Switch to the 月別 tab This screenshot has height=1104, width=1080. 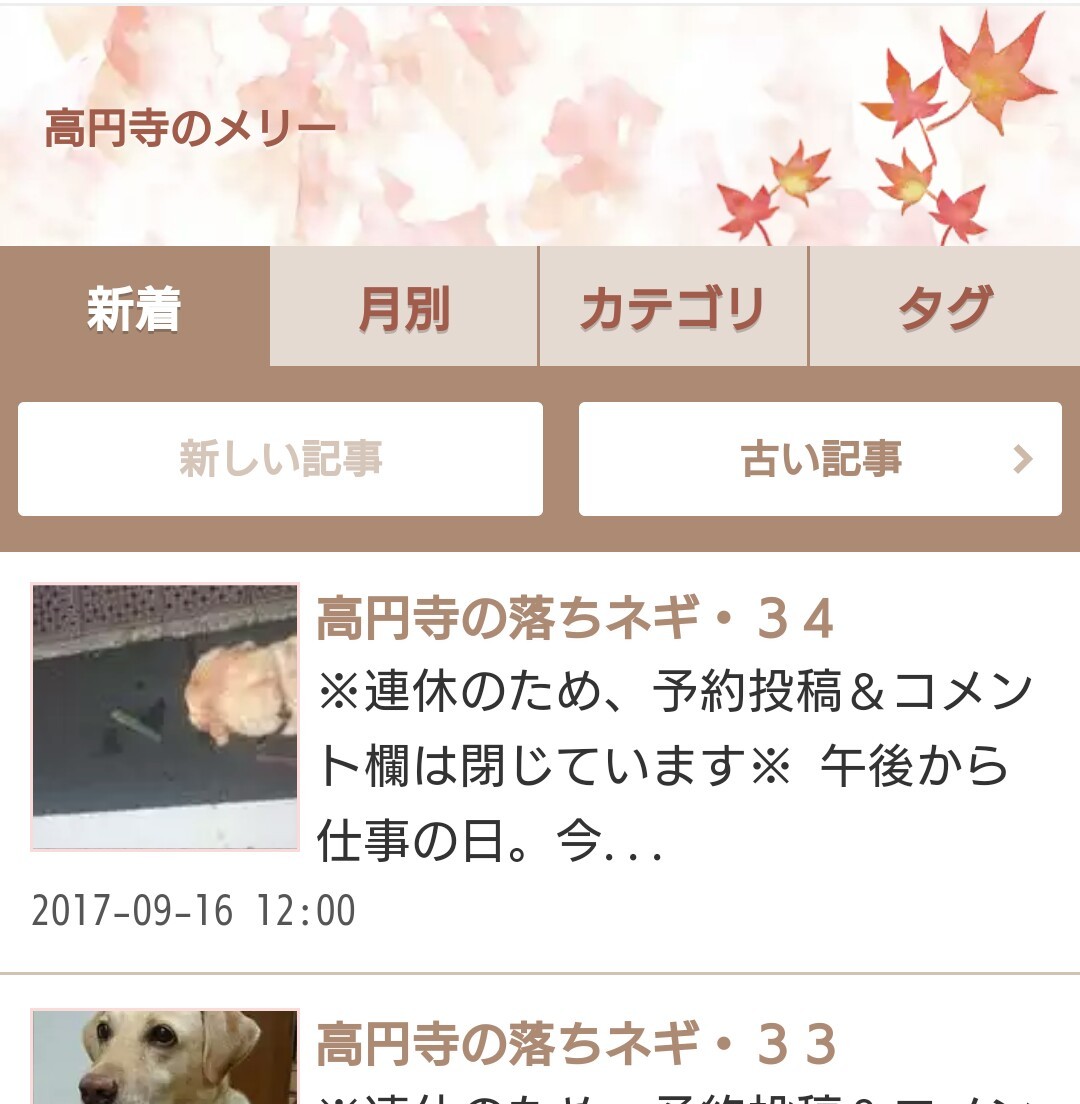[x=404, y=307]
